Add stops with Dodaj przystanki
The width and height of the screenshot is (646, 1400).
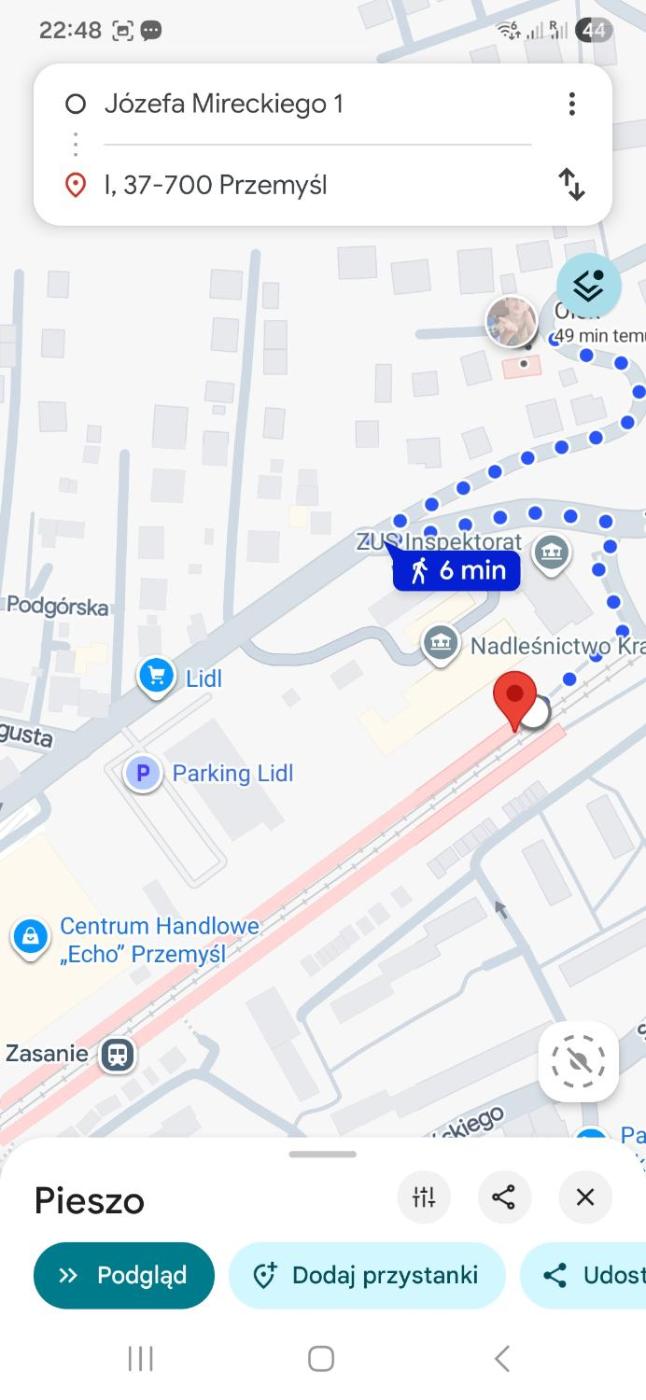(366, 1275)
